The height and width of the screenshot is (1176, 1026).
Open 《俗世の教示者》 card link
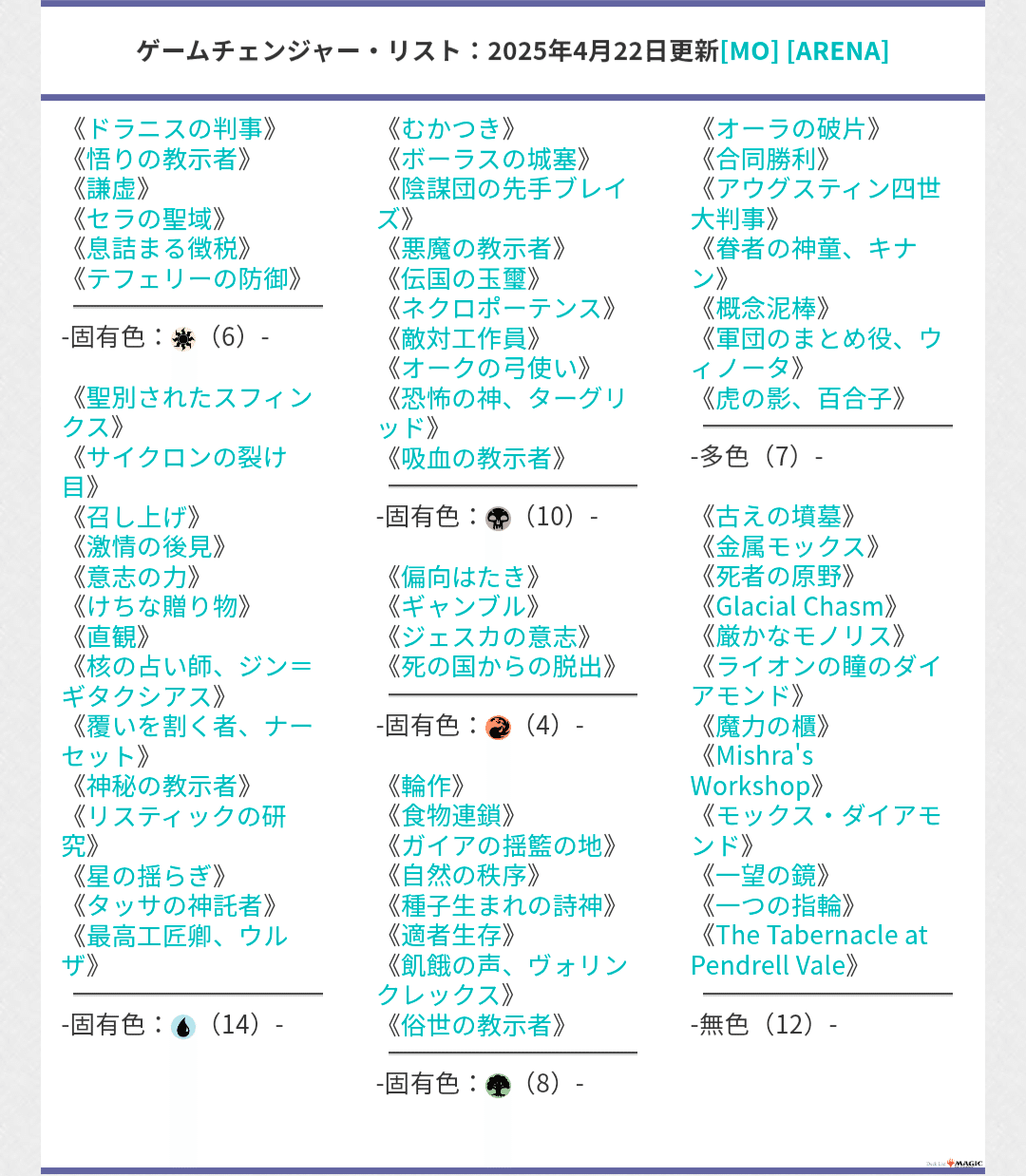[476, 1025]
